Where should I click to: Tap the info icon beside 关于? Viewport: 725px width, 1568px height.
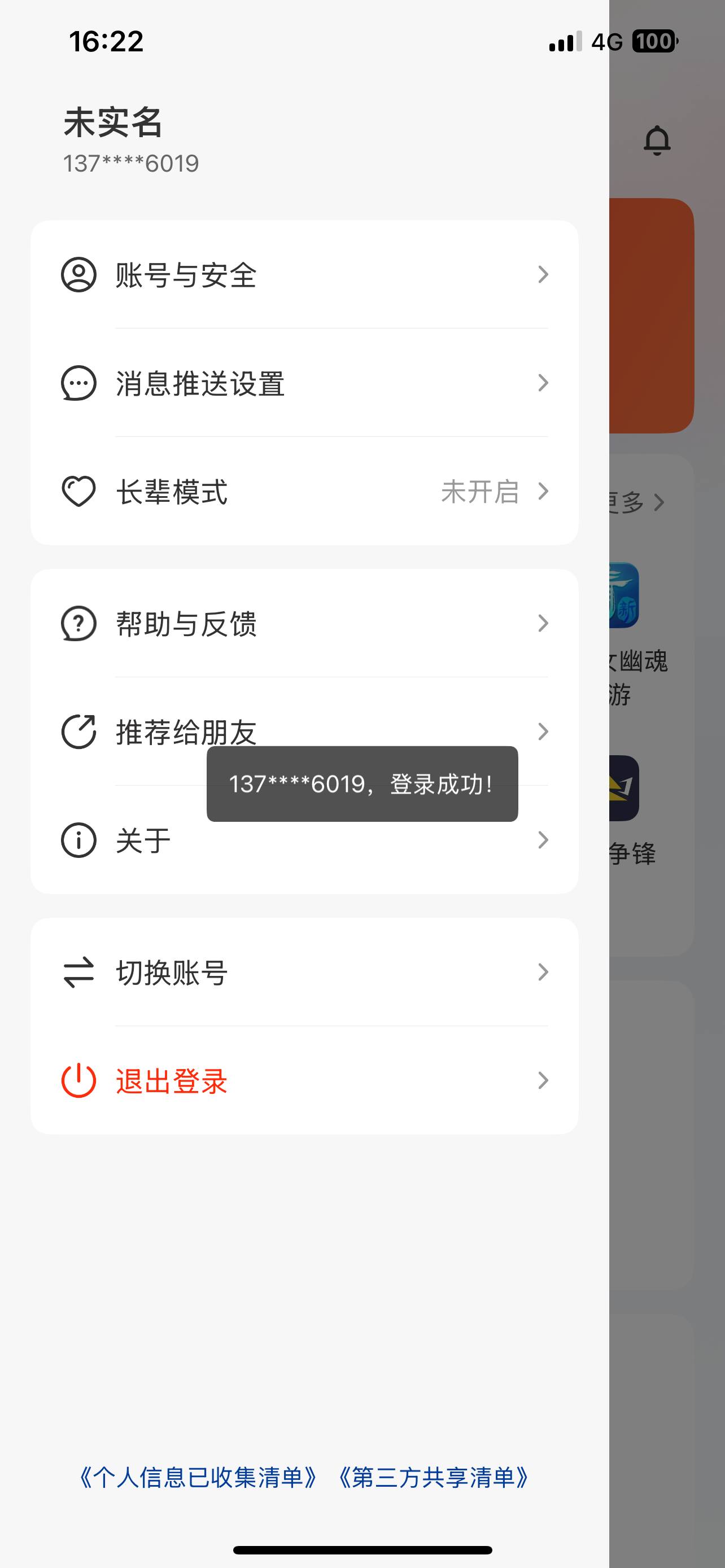(77, 839)
